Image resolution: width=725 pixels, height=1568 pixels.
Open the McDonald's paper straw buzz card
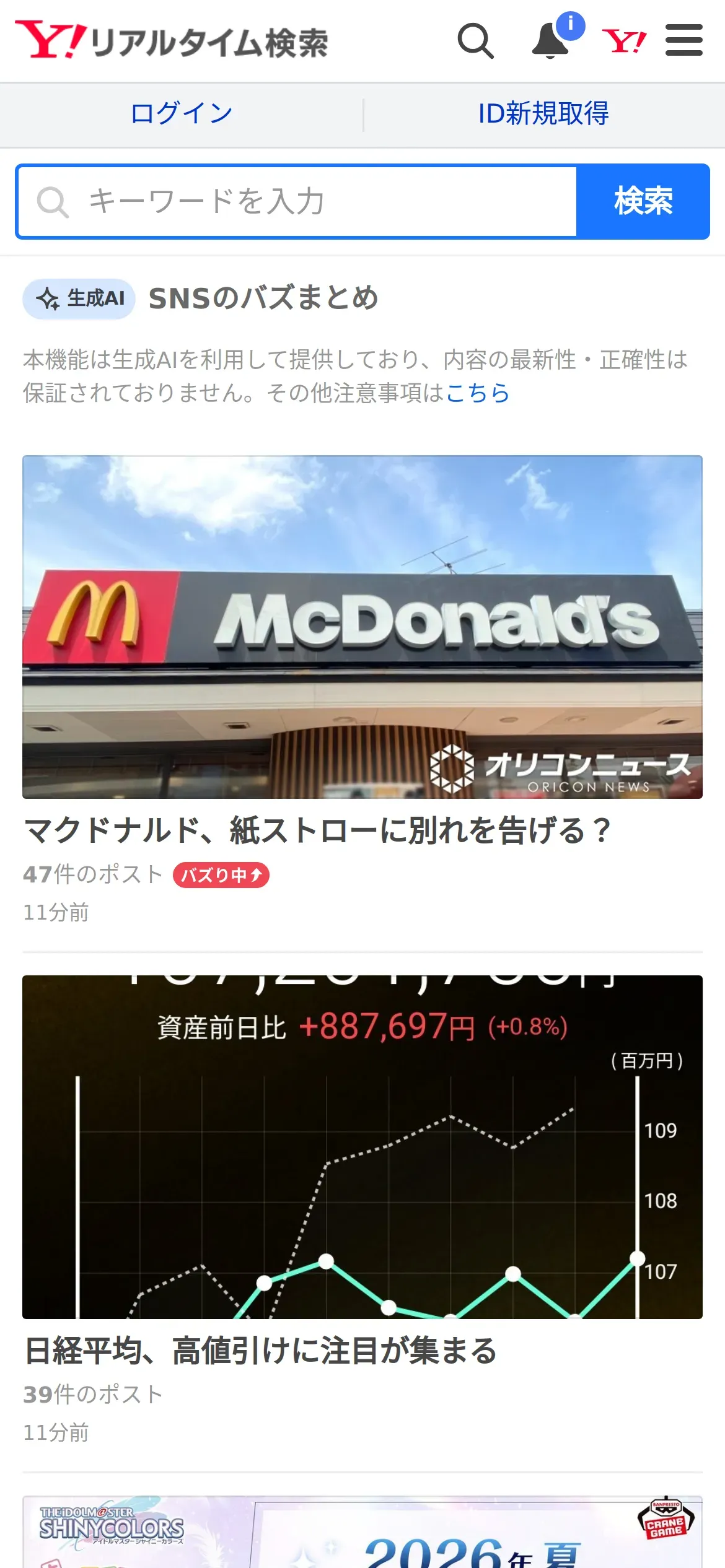coord(362,690)
